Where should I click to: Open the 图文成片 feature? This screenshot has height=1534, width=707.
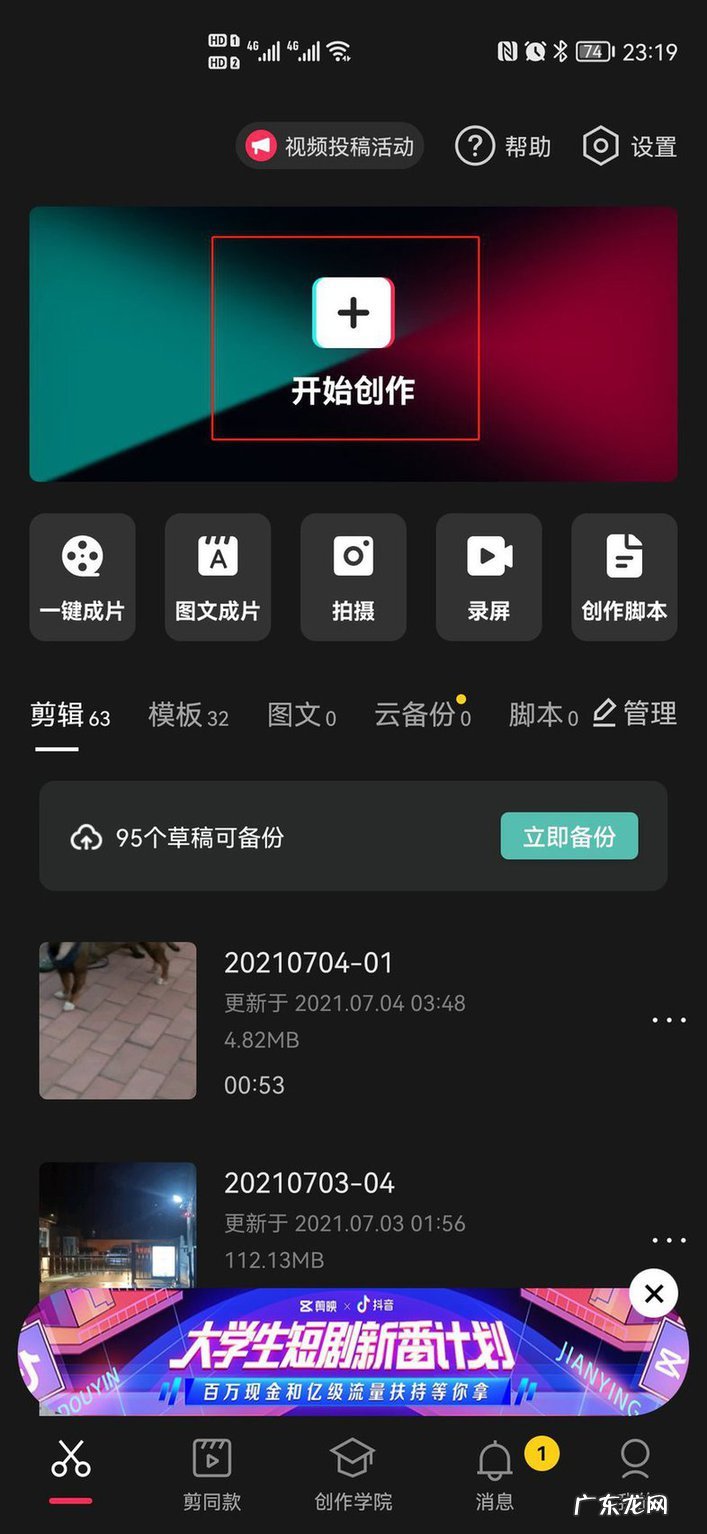click(217, 577)
